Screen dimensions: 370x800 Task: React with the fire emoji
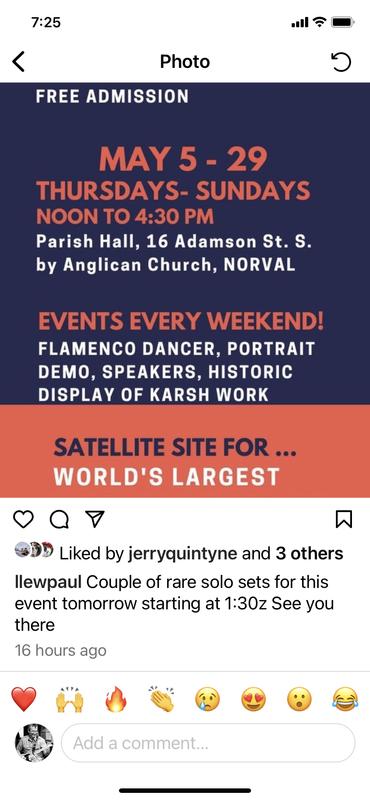pos(116,699)
